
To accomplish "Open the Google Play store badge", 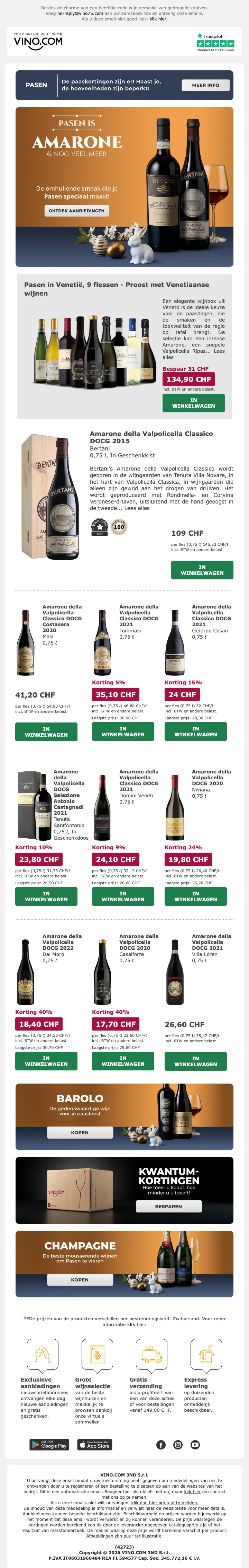I will pos(49,1444).
